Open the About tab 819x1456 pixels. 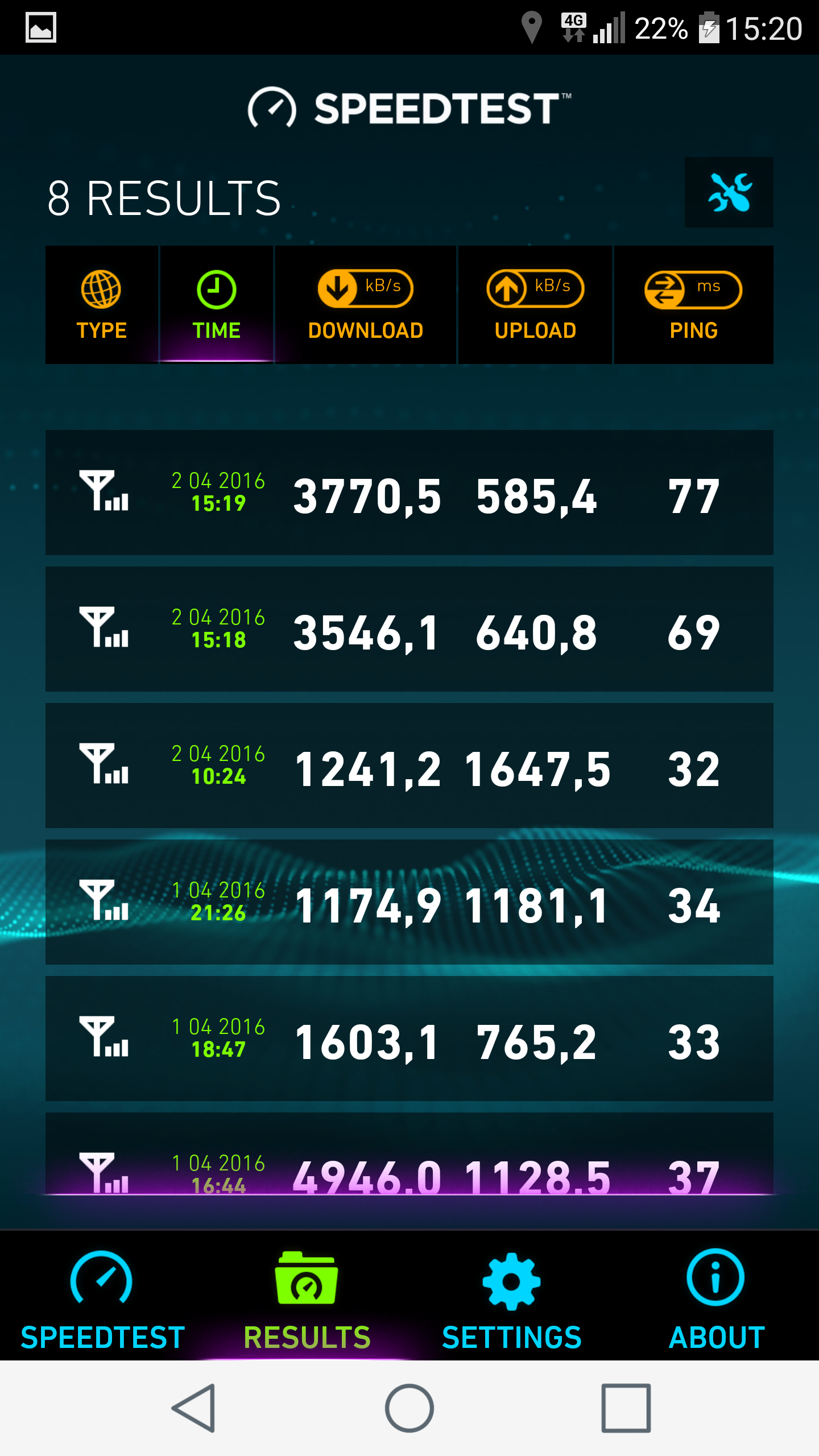[717, 1297]
